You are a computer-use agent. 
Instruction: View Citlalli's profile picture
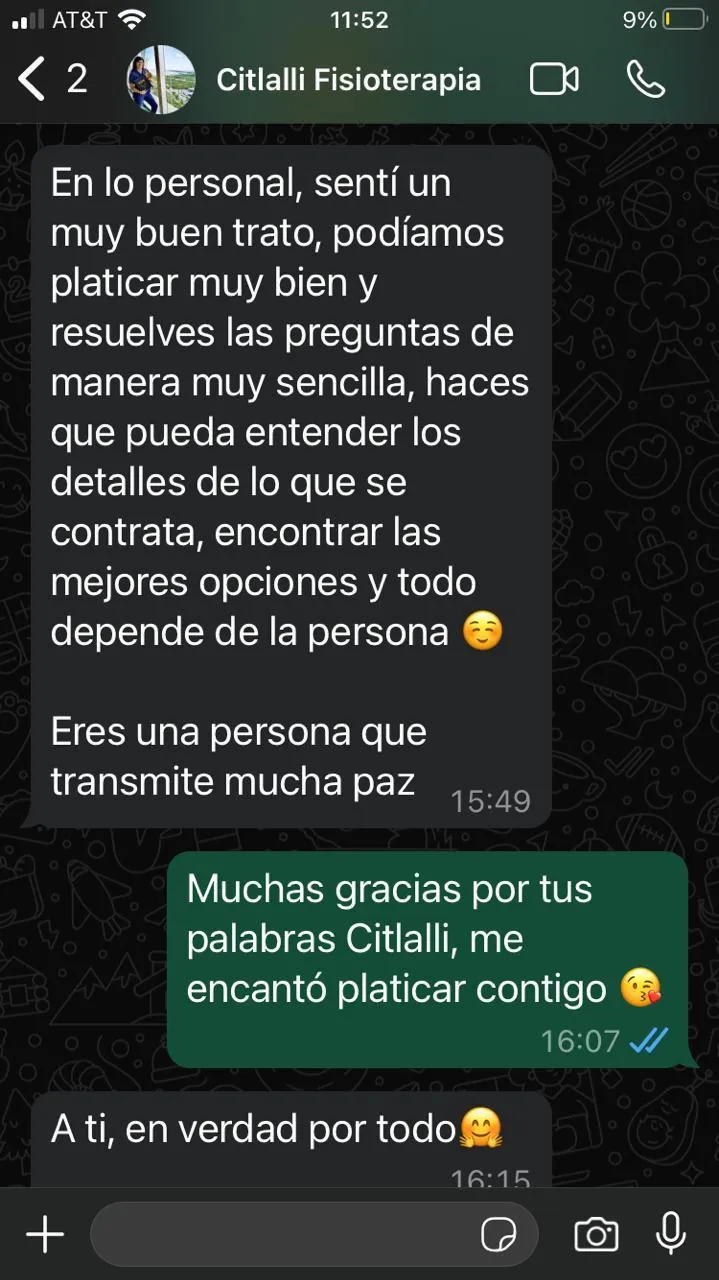click(160, 80)
